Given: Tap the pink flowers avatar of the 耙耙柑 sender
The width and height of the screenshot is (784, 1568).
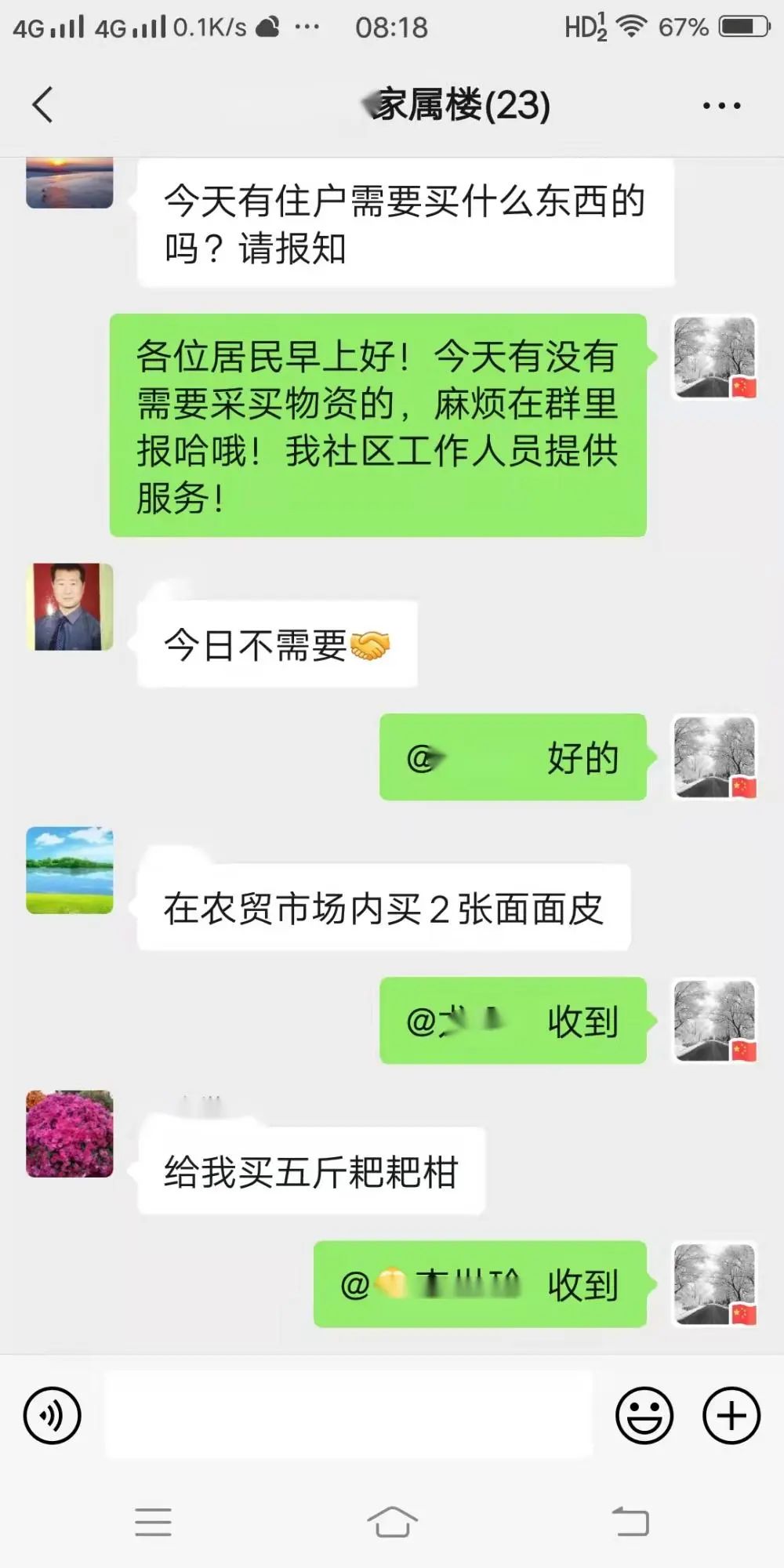Looking at the screenshot, I should pos(69,1132).
